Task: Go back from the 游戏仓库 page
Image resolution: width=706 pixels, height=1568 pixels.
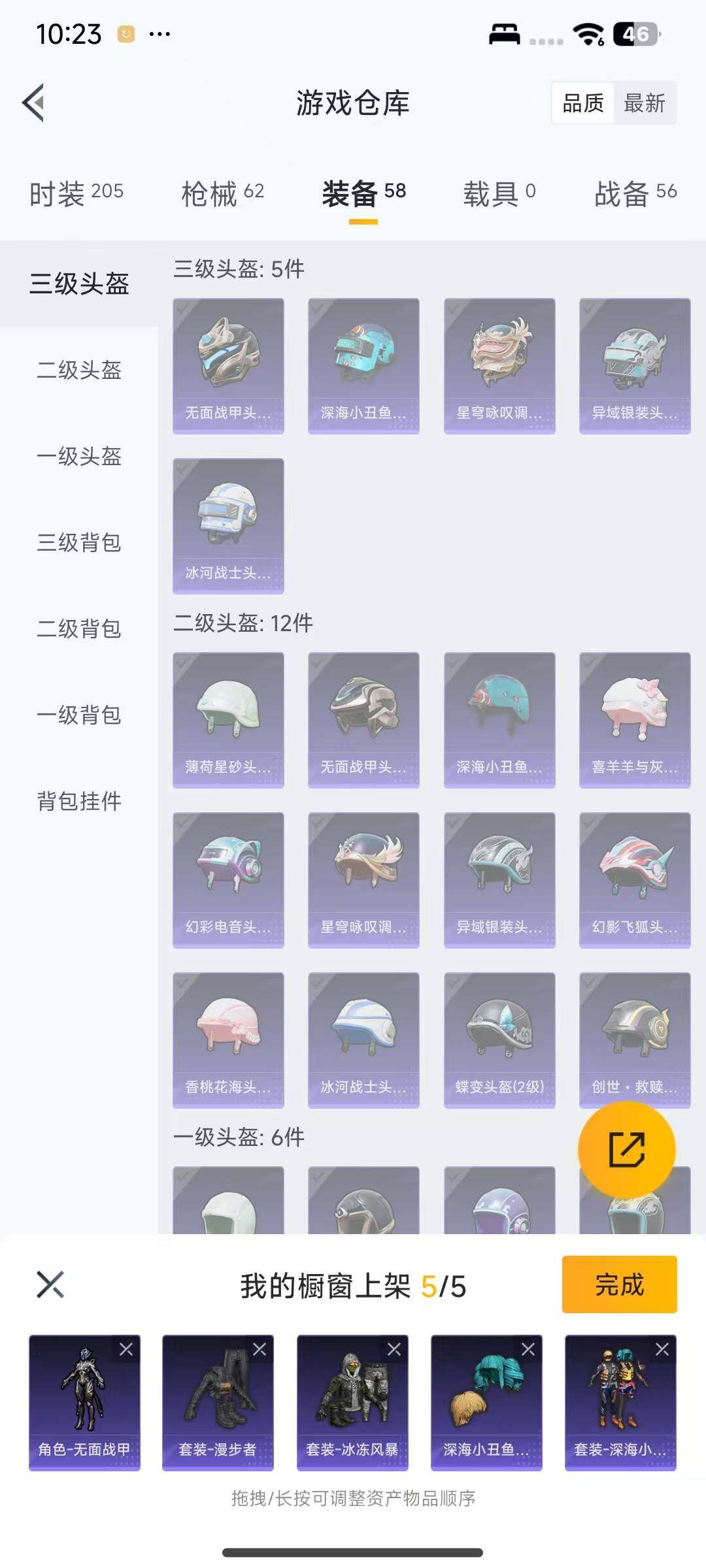Action: 34,103
